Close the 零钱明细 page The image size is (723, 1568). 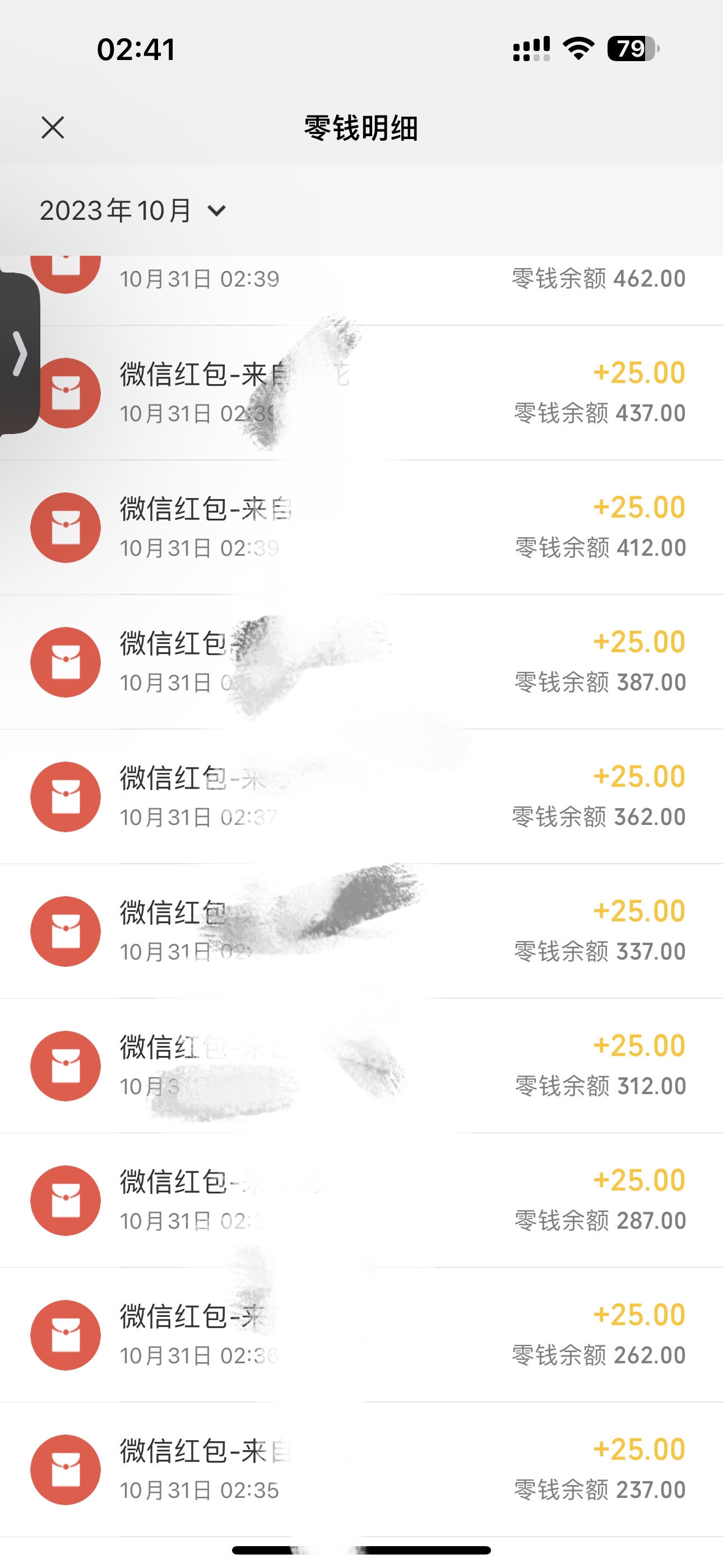click(53, 128)
